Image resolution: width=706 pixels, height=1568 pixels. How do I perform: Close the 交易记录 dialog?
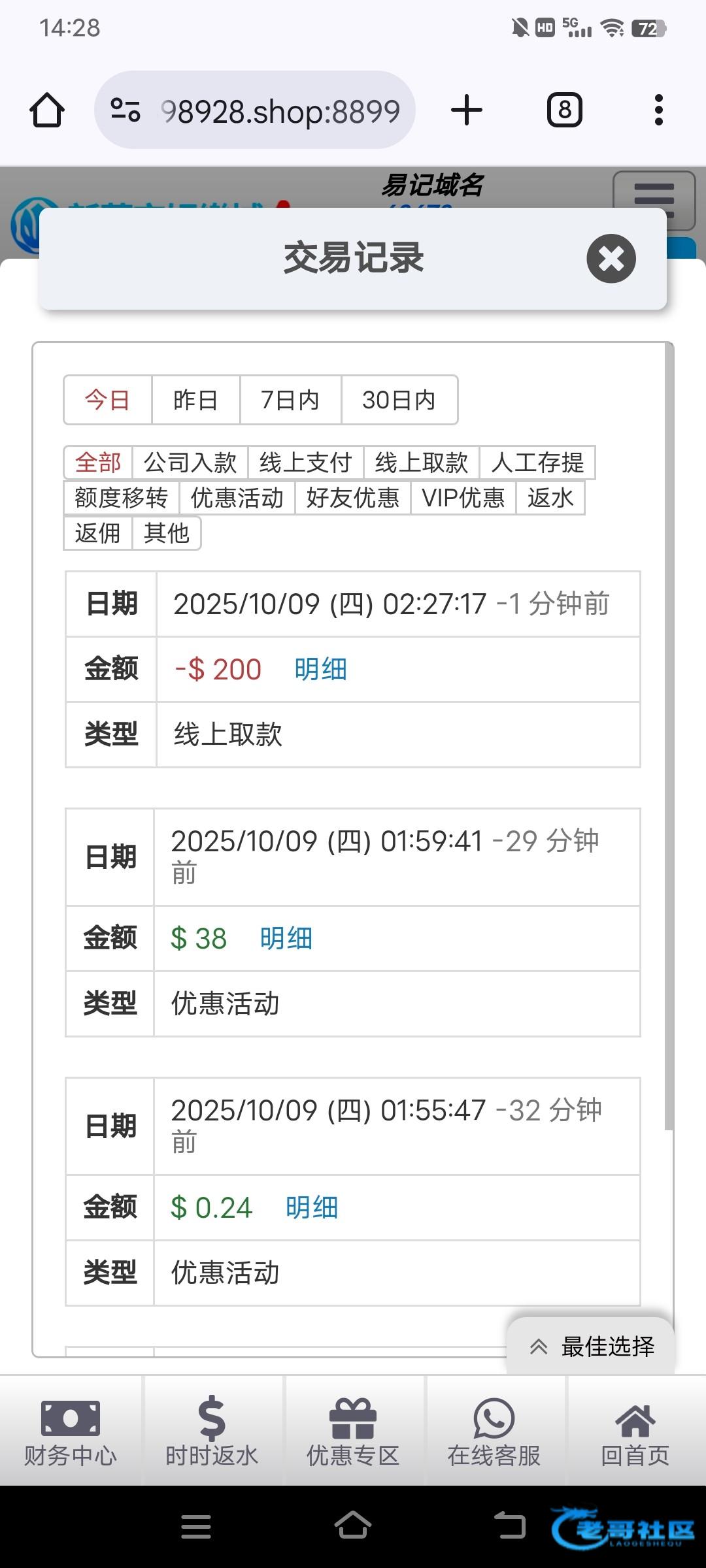tap(611, 259)
